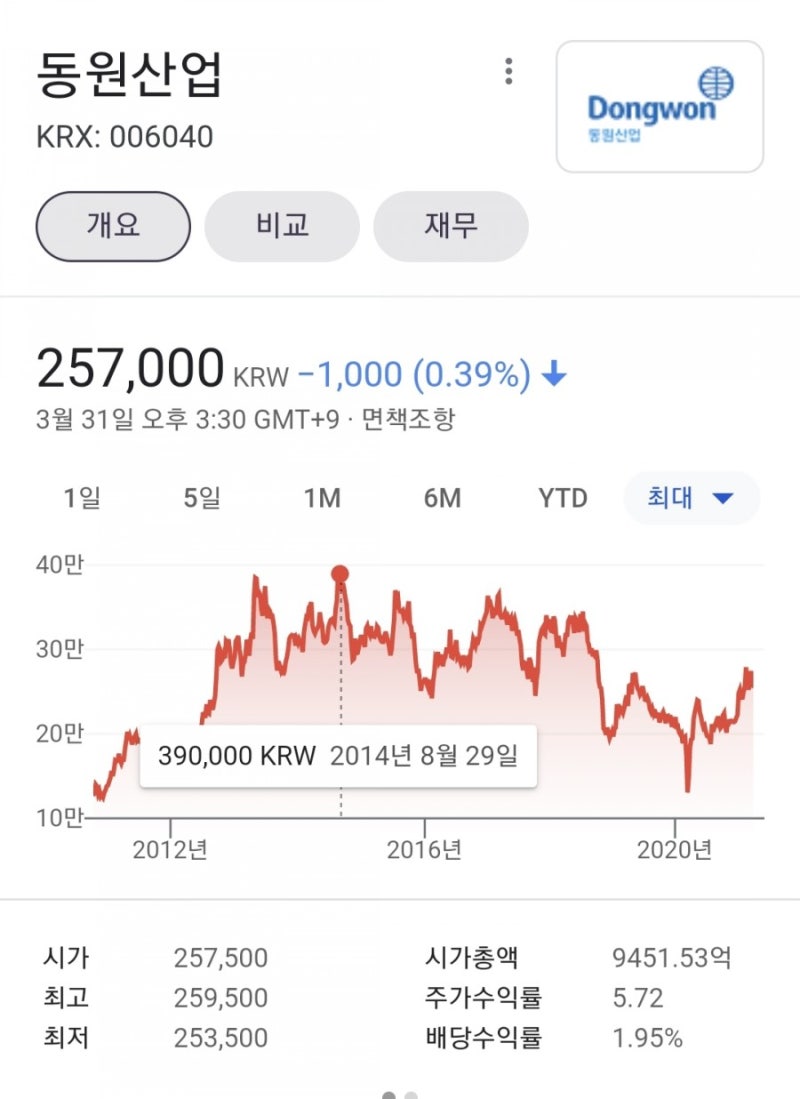The width and height of the screenshot is (800, 1099).
Task: Click the blue downward price arrow
Action: click(x=554, y=373)
